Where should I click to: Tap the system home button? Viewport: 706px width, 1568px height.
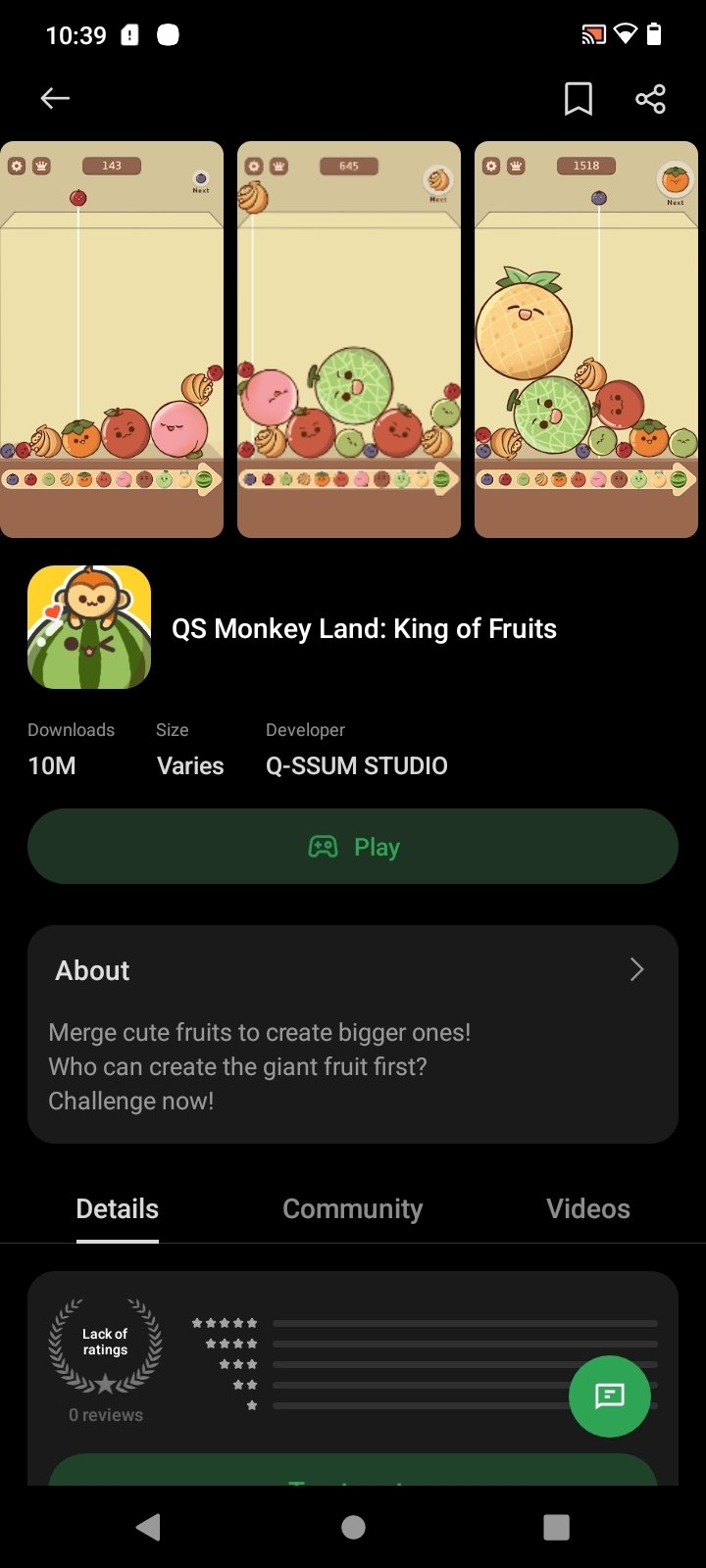click(353, 1527)
